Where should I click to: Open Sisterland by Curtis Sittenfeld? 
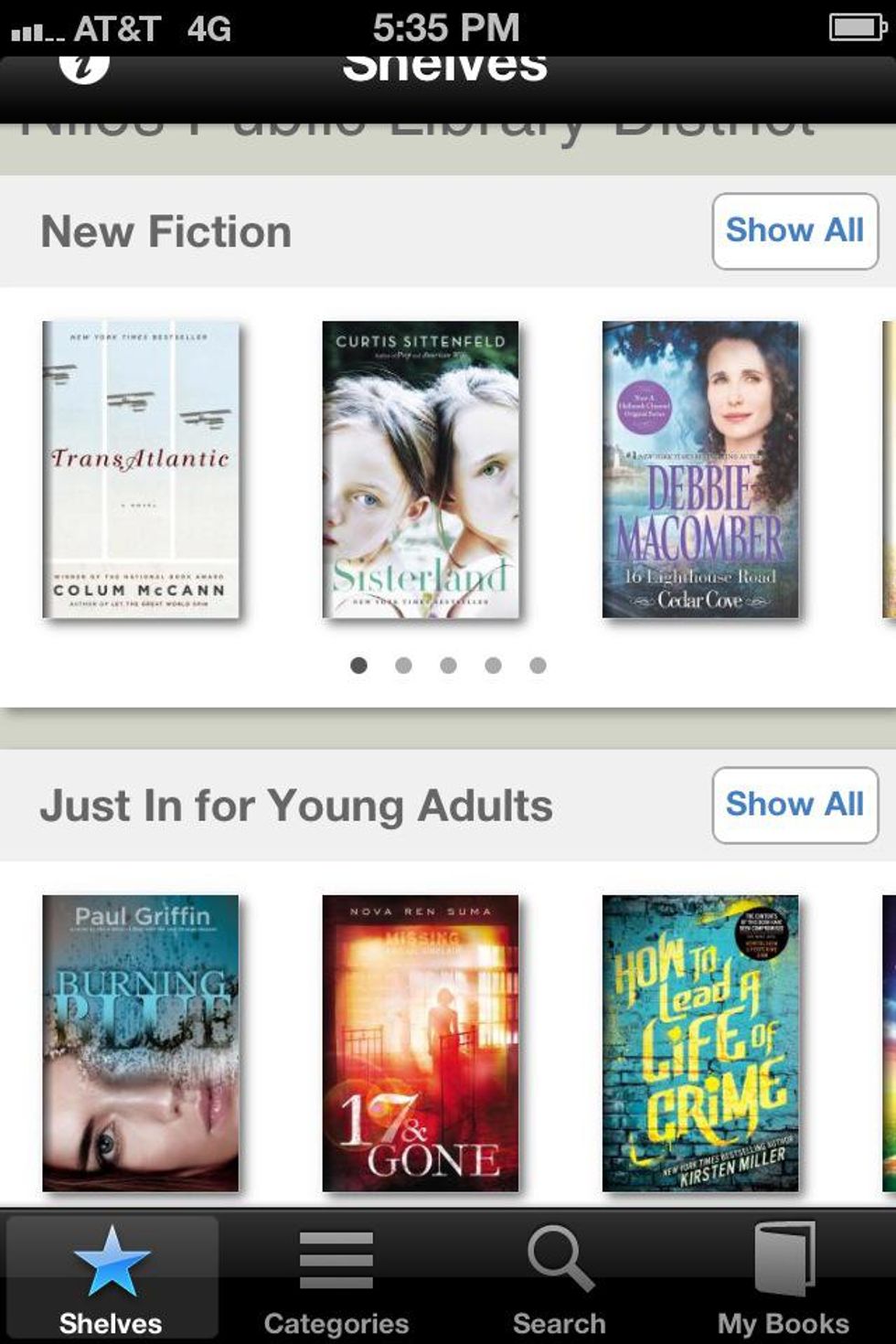421,469
